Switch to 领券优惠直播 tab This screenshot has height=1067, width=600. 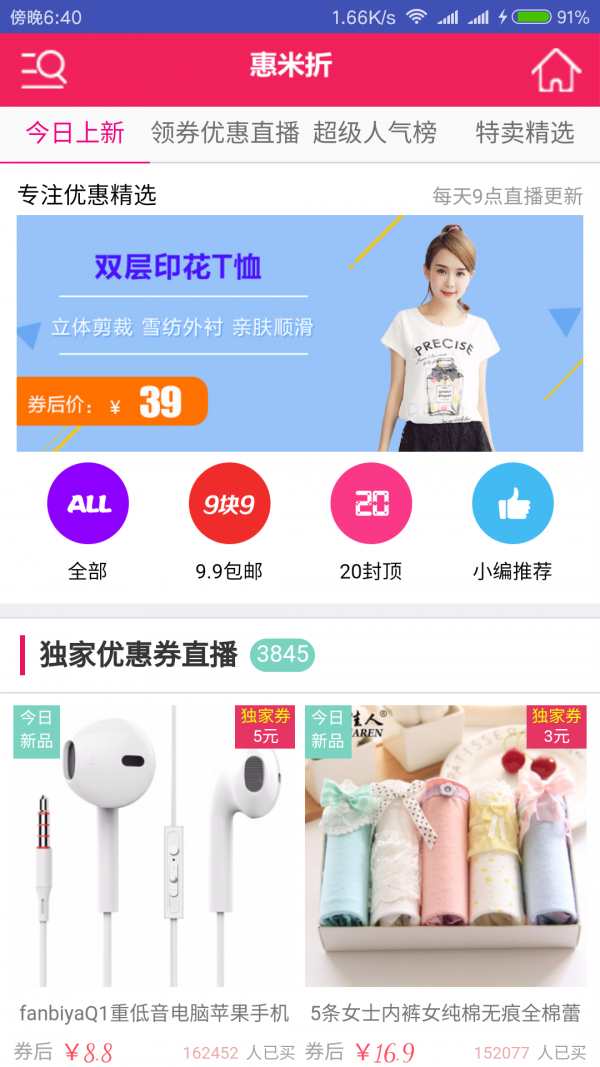click(225, 132)
